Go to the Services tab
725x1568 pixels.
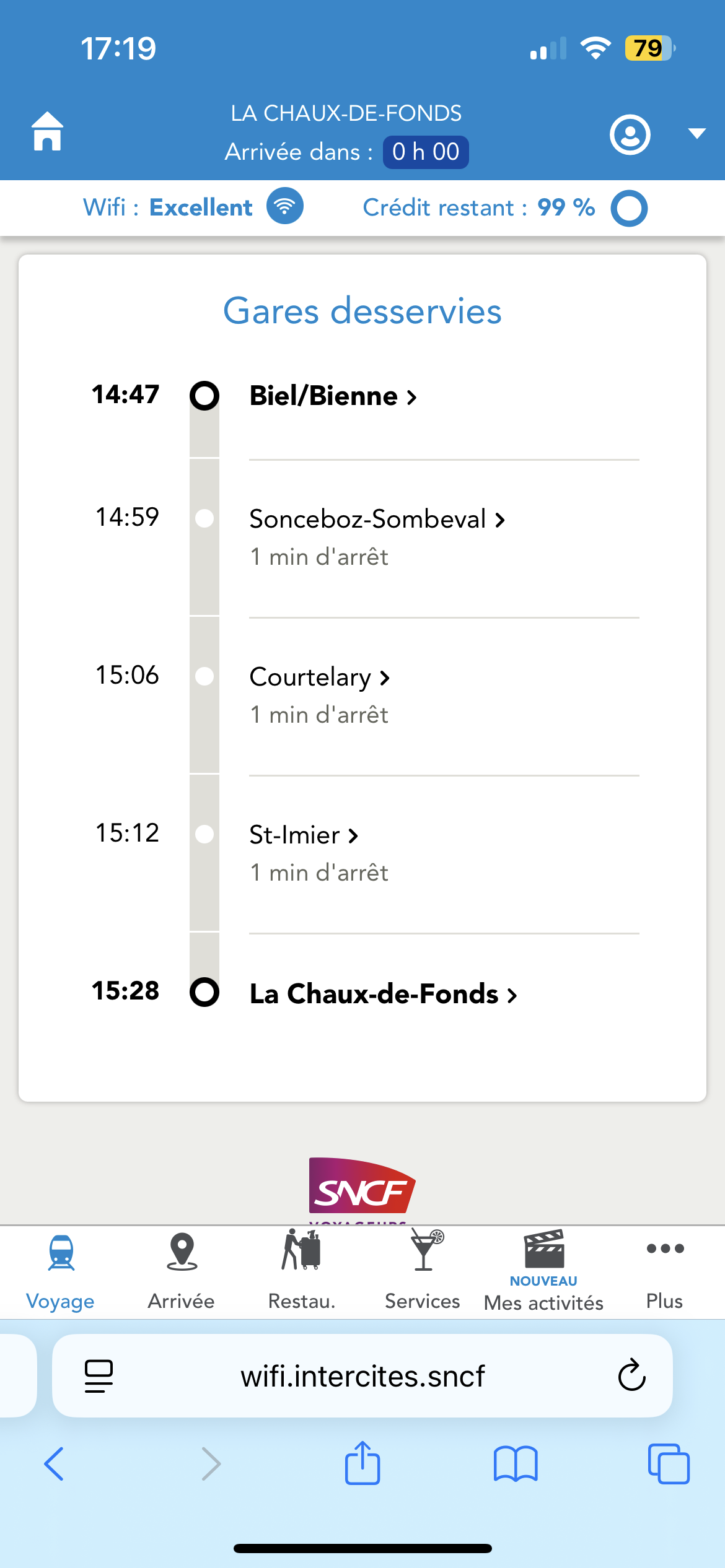click(x=423, y=1271)
